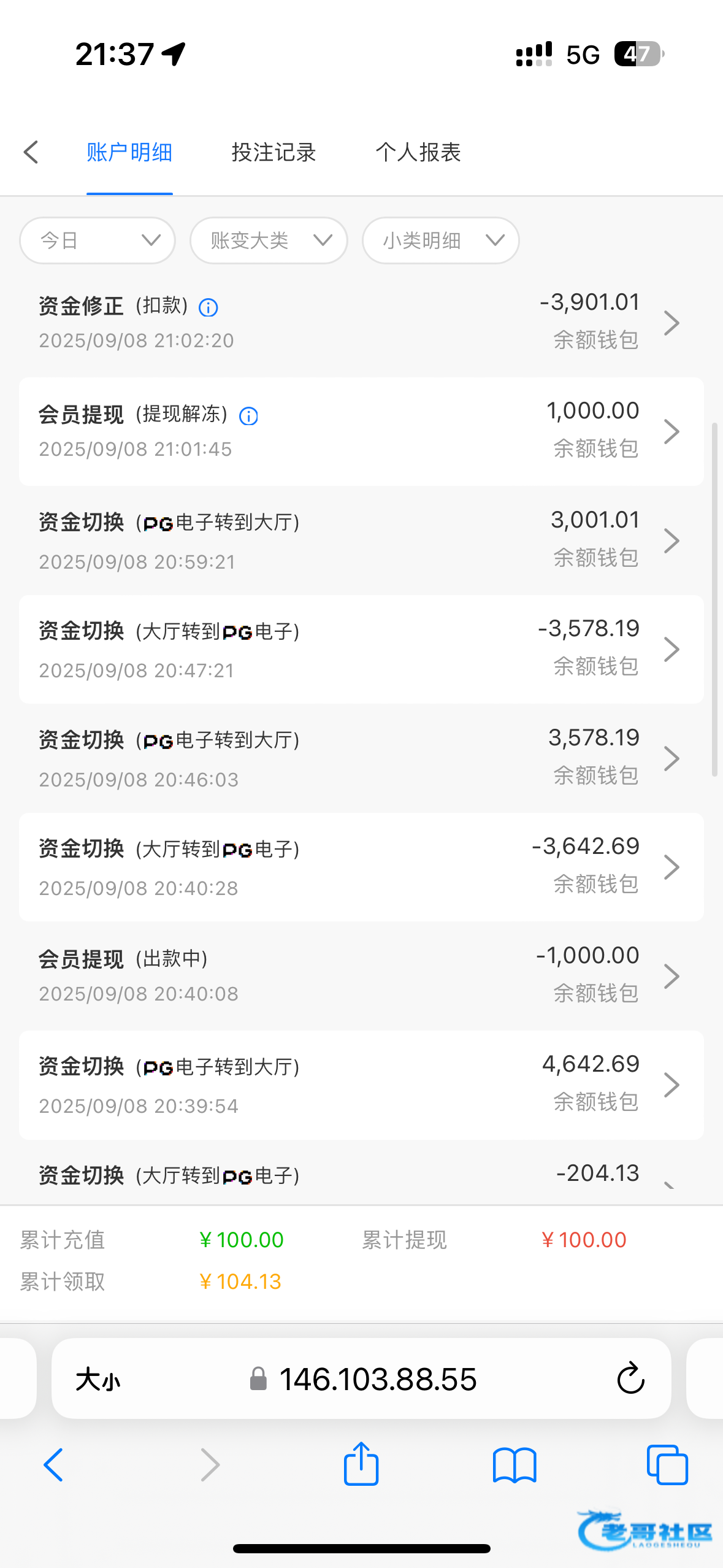Tap info icon next to 资金修正 (扣款)

pos(208,307)
